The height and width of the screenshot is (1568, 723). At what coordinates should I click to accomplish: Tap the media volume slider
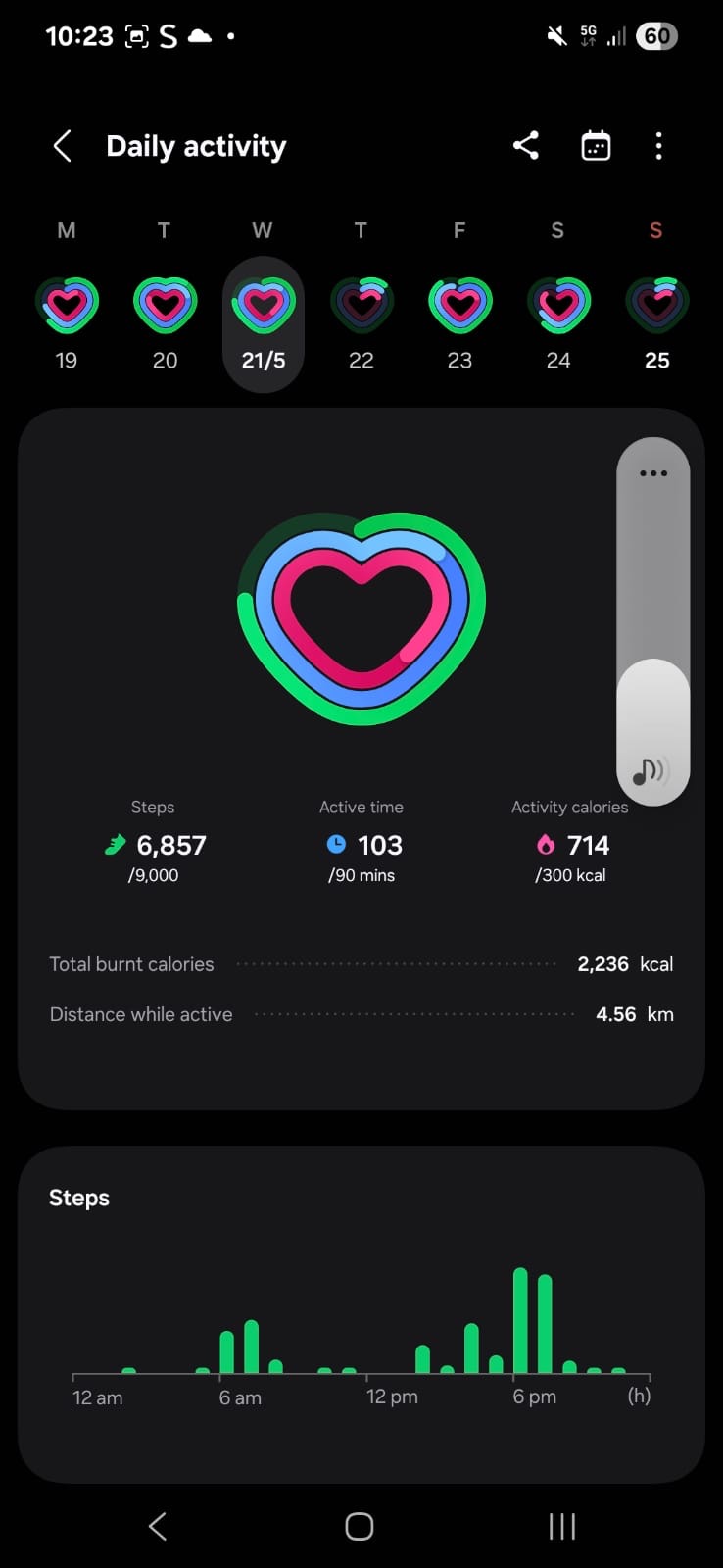[x=653, y=621]
